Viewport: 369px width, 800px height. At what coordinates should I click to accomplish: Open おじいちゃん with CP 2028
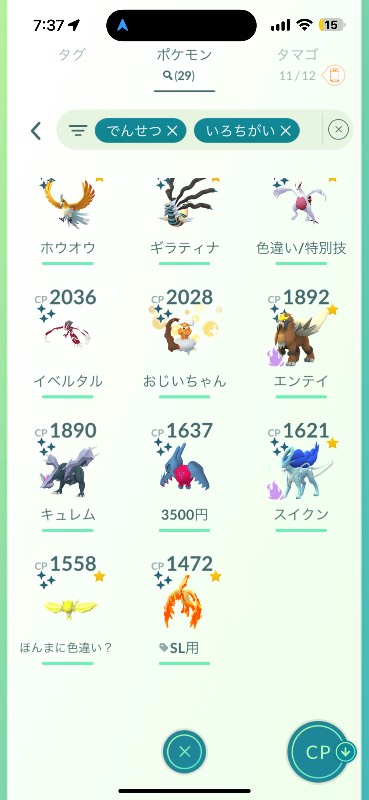pos(184,341)
